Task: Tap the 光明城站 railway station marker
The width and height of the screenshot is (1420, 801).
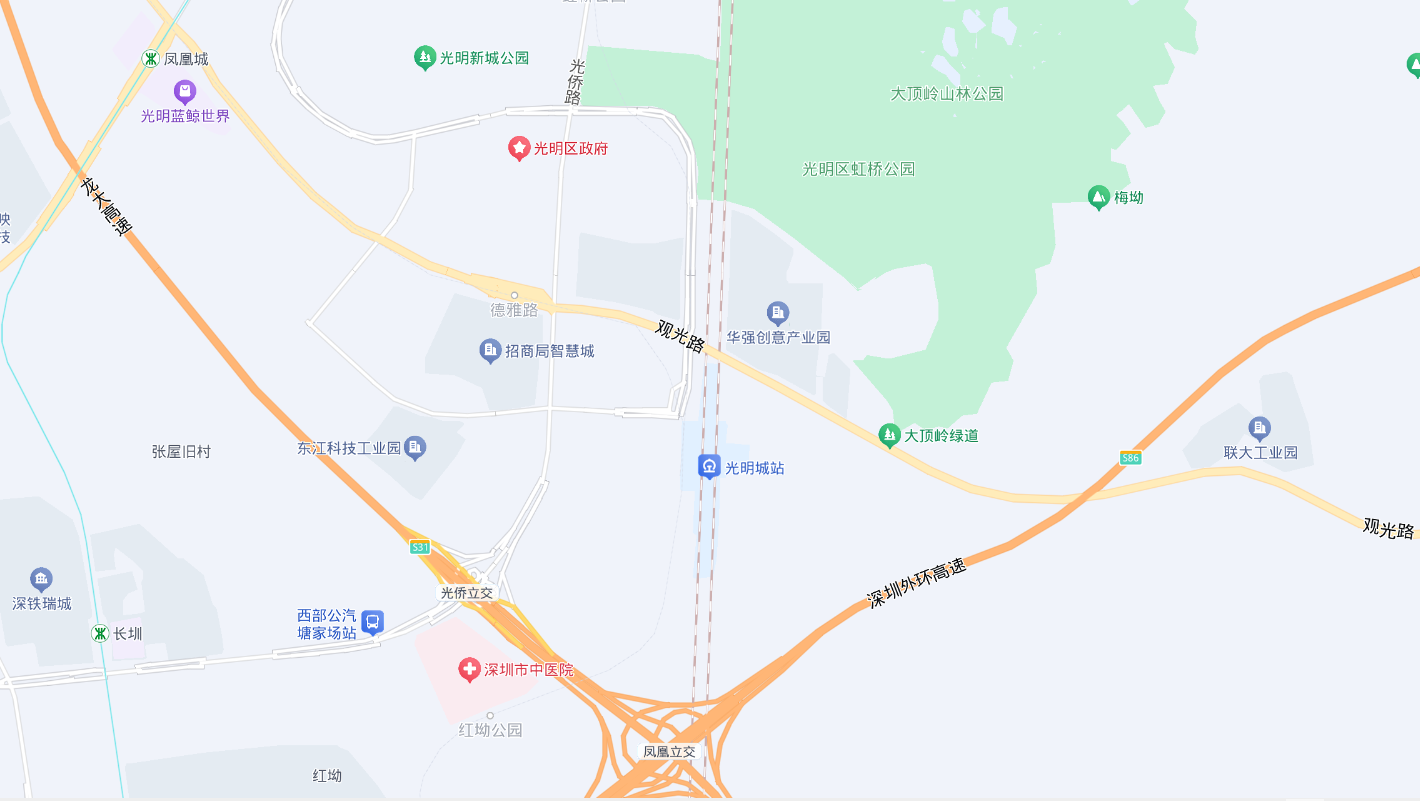Action: tap(709, 467)
